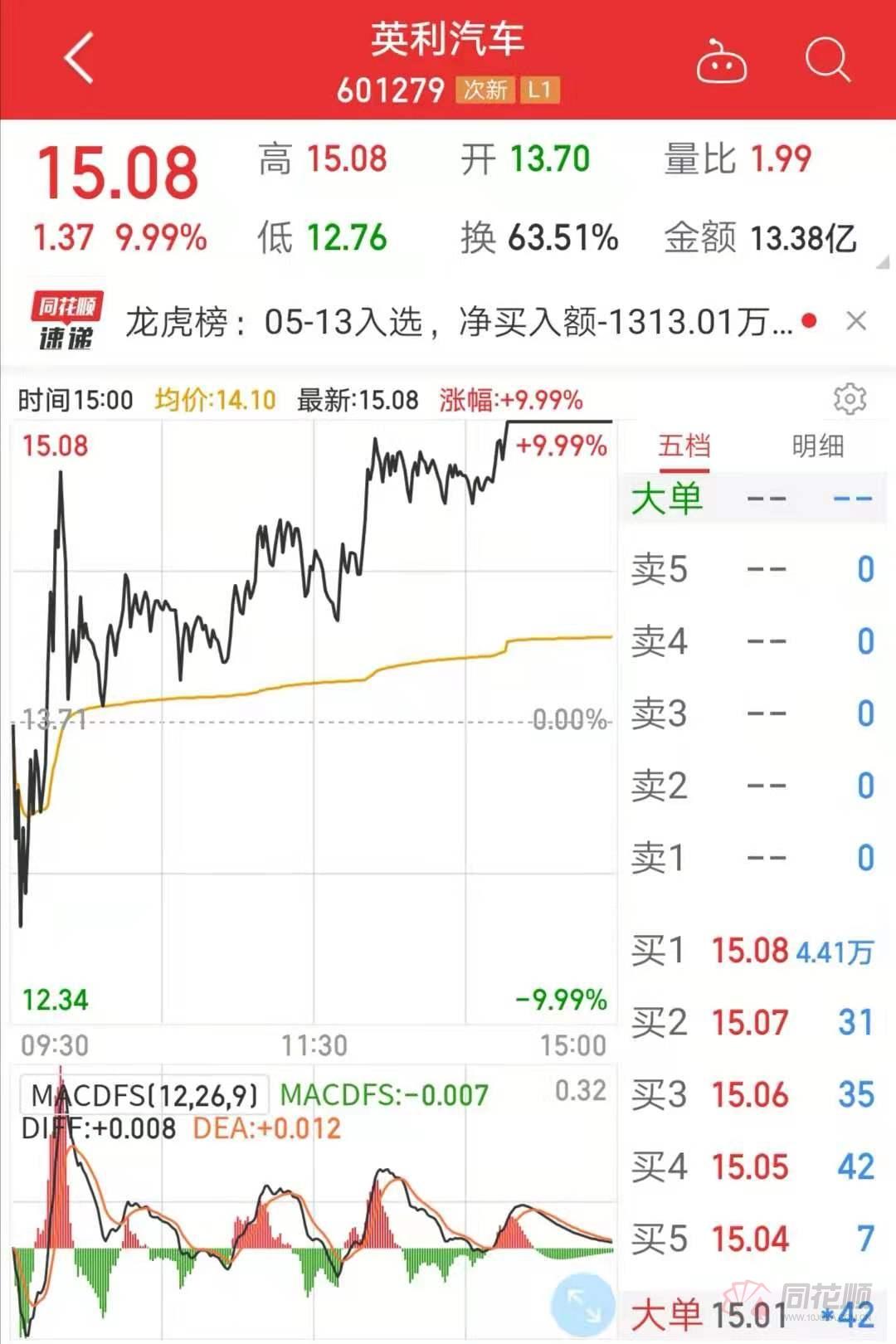This screenshot has width=896, height=1344.
Task: Open MACDFS(12,26,9) indicator selector
Action: tap(144, 1095)
